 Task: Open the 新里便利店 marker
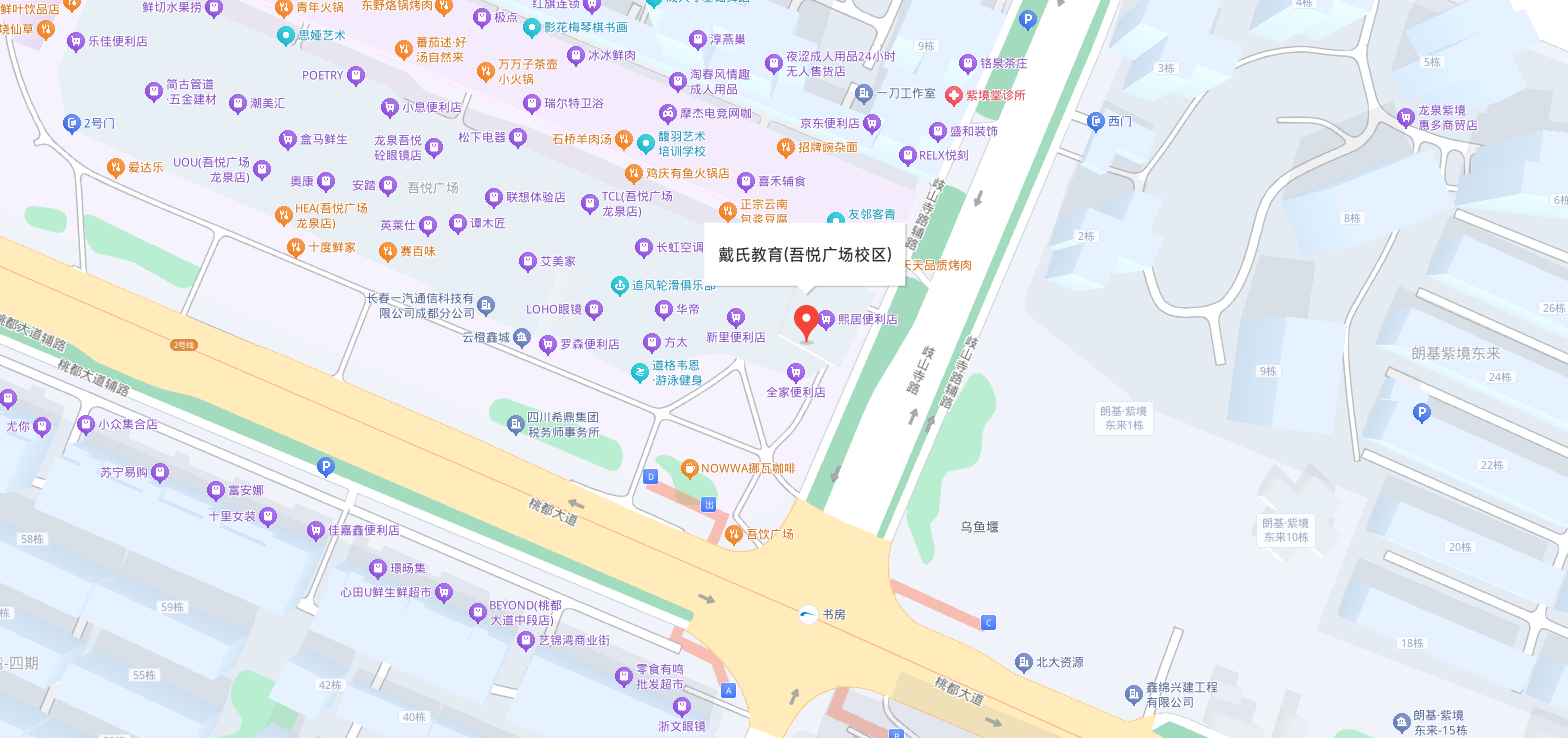point(736,318)
